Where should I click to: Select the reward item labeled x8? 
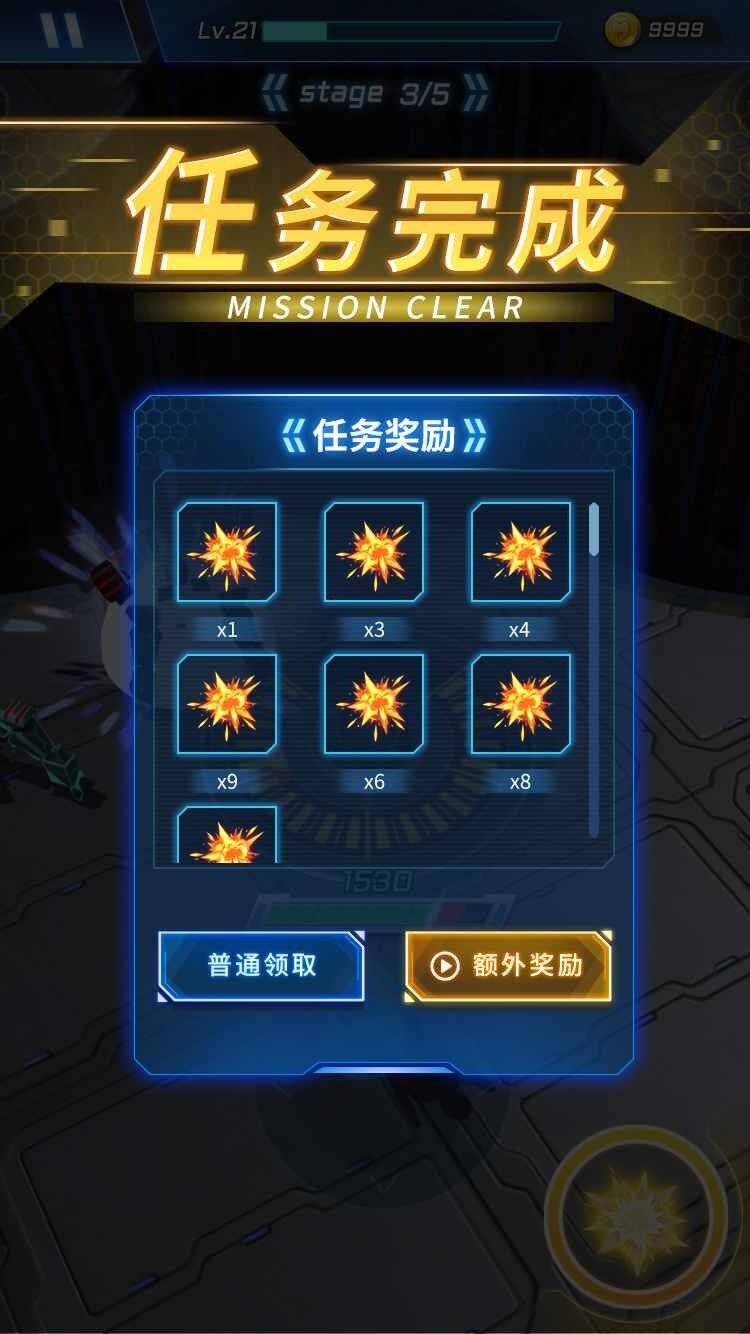521,704
